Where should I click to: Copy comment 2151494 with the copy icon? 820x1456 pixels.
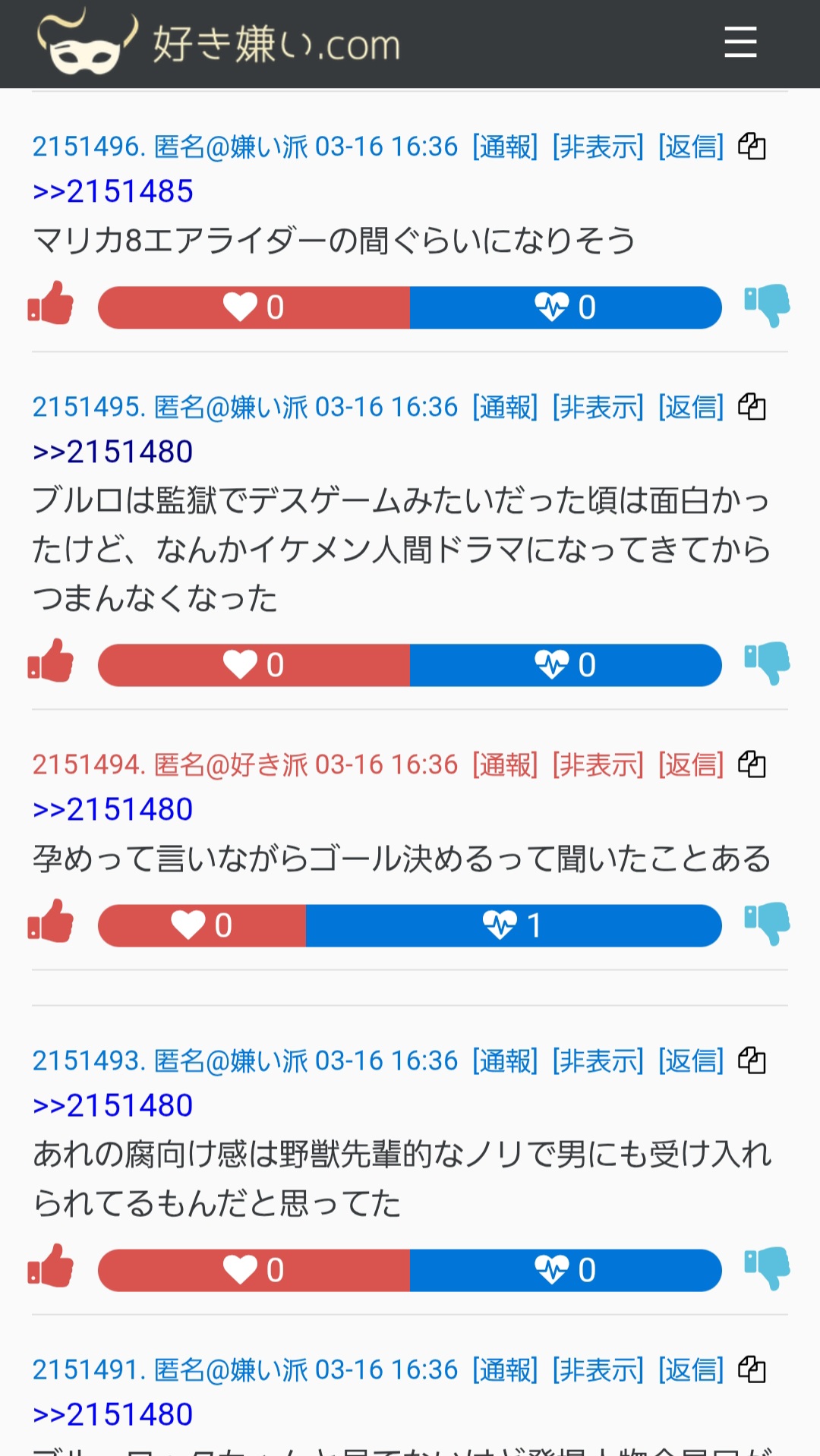[752, 764]
